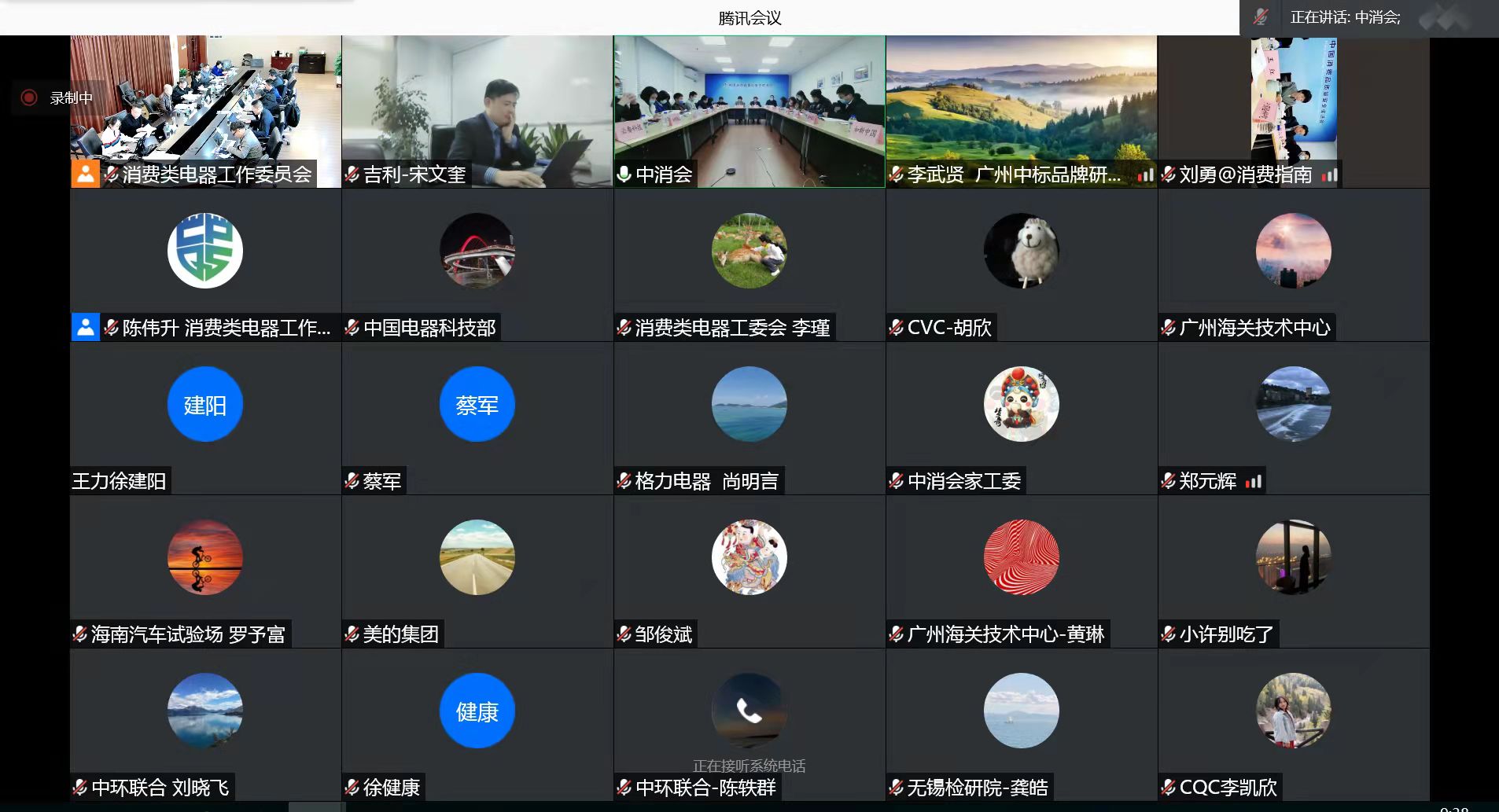Select participant tile 陈伟升 消费类电器工作

[205, 265]
